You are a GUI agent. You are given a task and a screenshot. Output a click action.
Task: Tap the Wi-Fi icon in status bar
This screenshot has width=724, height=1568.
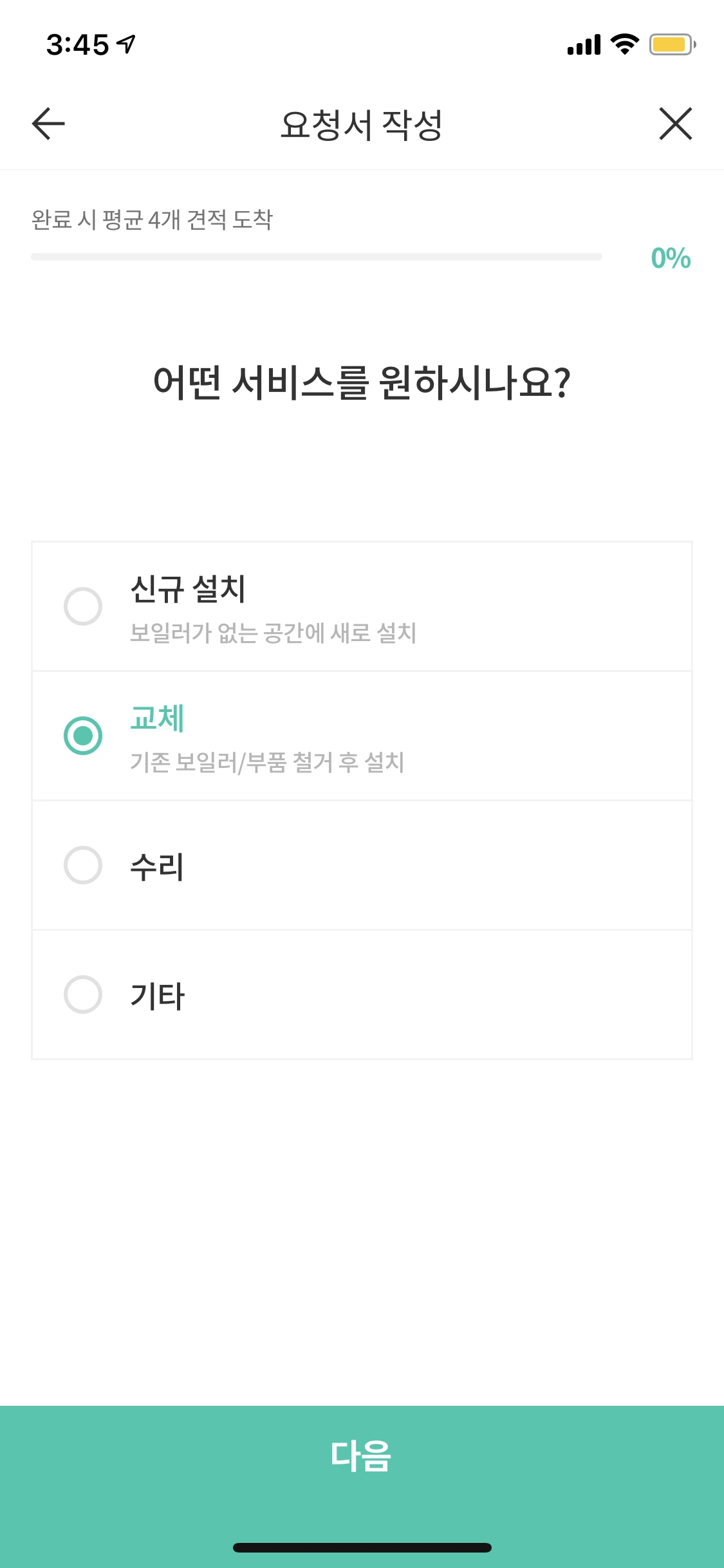click(622, 44)
